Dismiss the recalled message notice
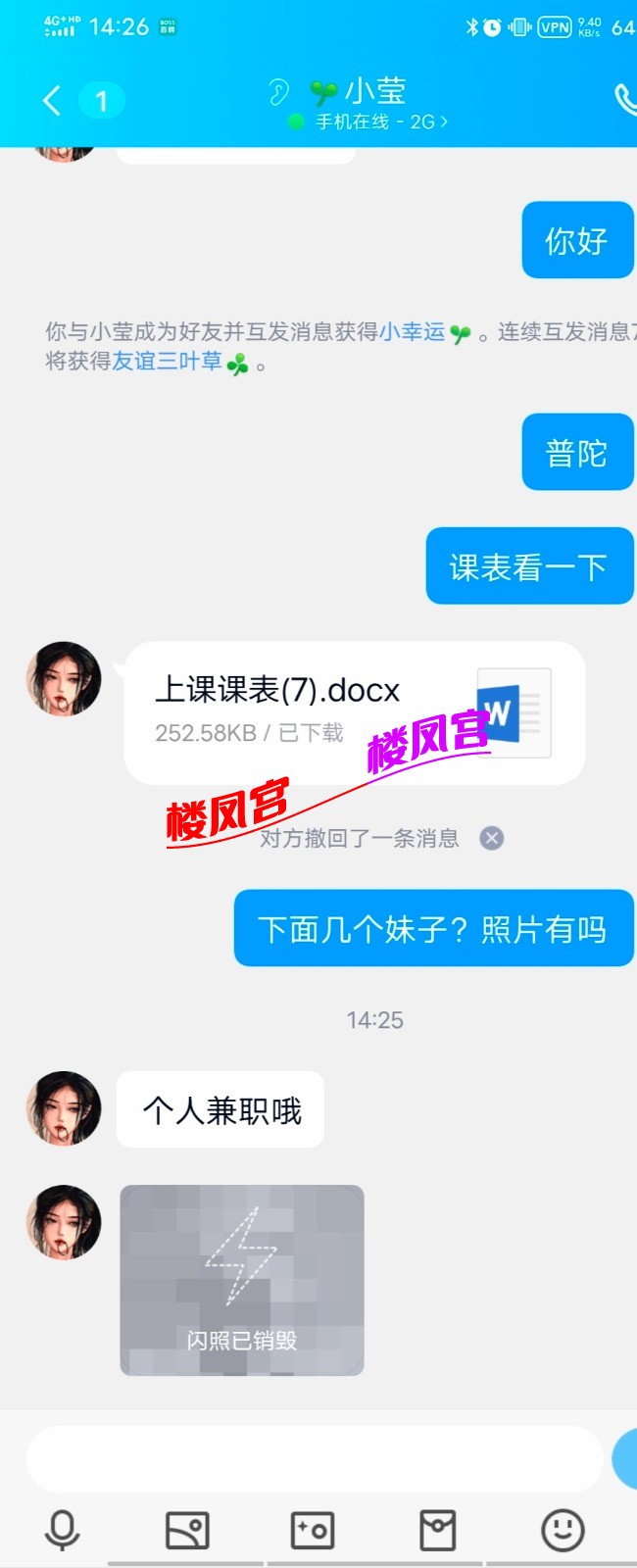Viewport: 637px width, 1568px height. (492, 838)
